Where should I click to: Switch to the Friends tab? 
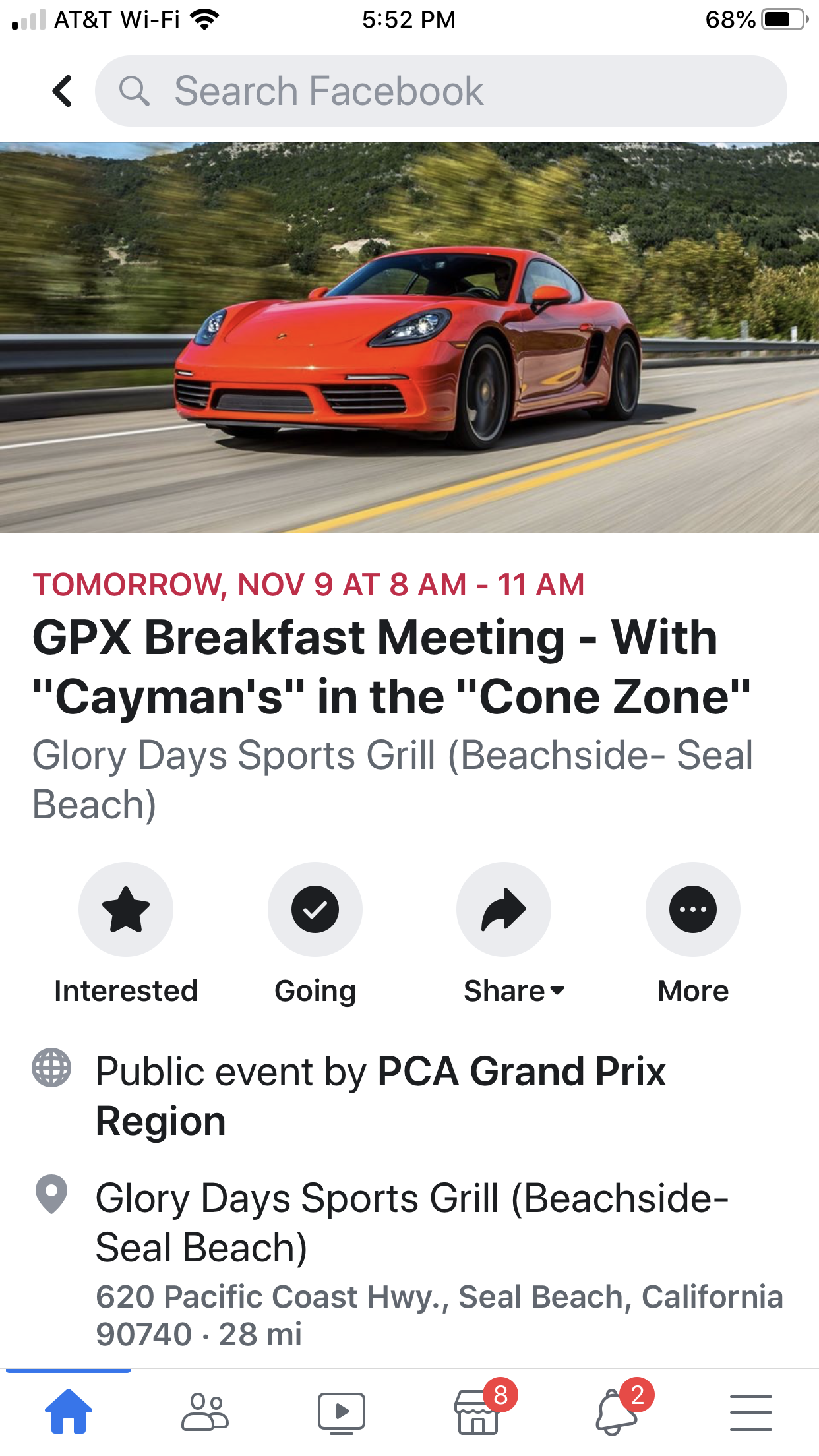[x=205, y=1412]
